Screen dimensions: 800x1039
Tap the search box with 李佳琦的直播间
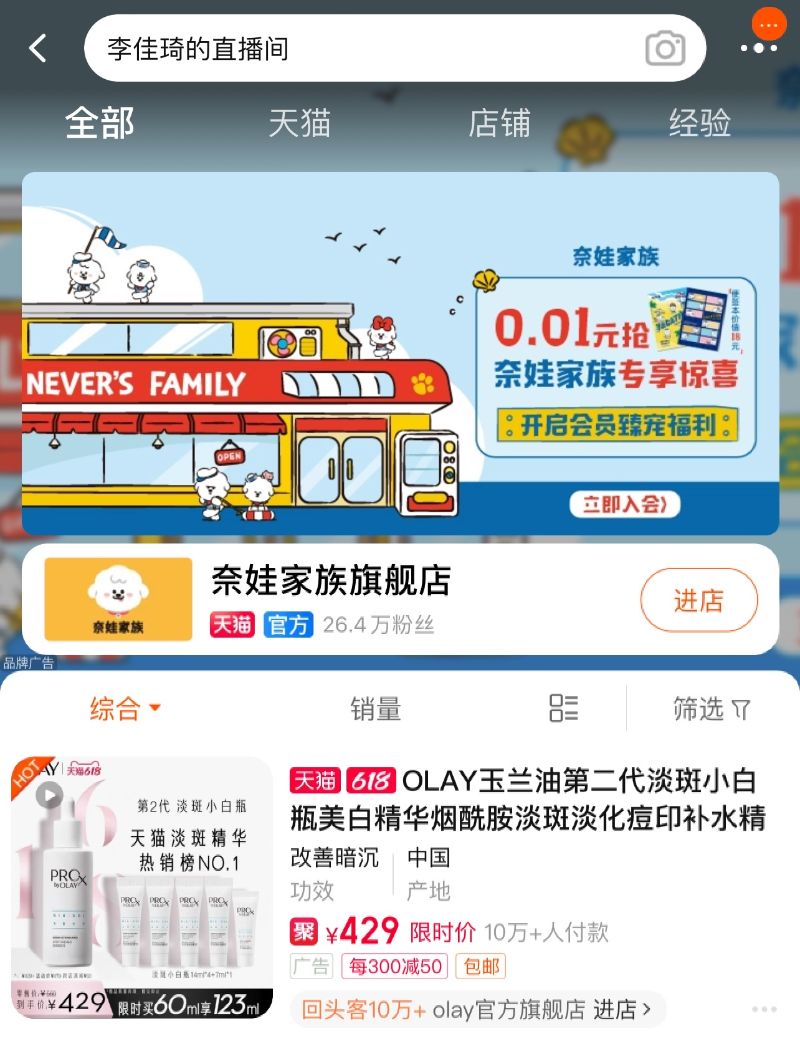360,48
